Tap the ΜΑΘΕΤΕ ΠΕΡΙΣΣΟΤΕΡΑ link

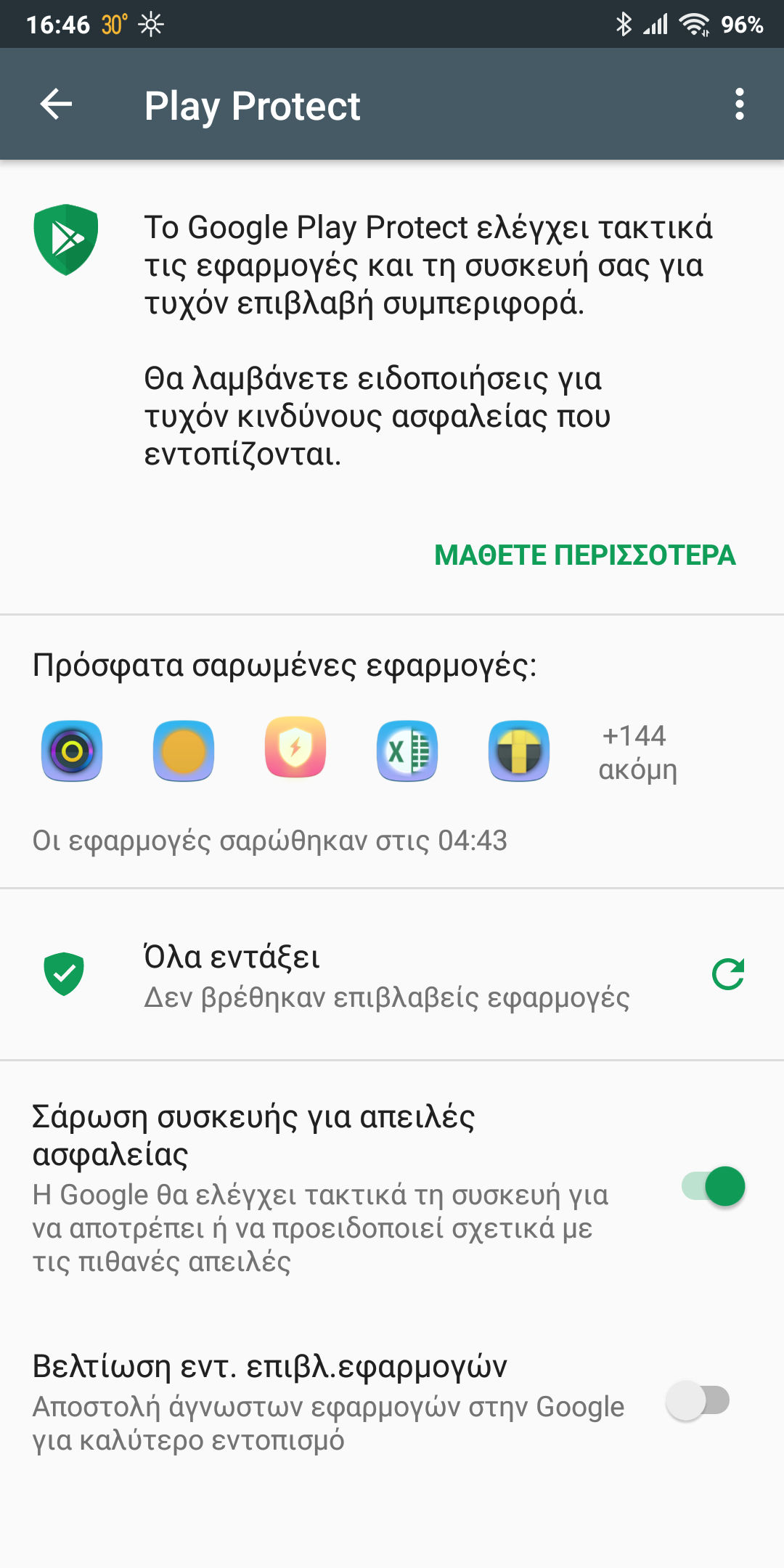(584, 555)
